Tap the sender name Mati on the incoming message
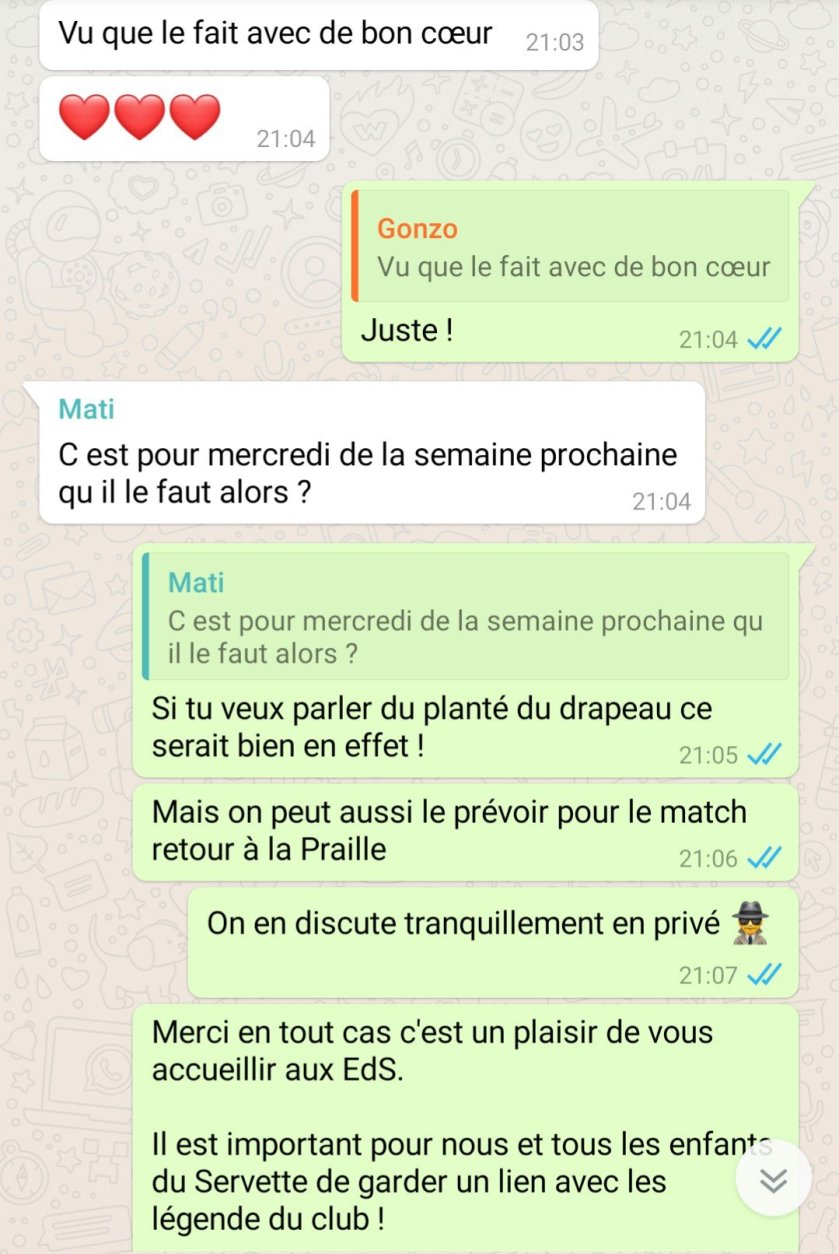The height and width of the screenshot is (1254, 839). click(86, 409)
